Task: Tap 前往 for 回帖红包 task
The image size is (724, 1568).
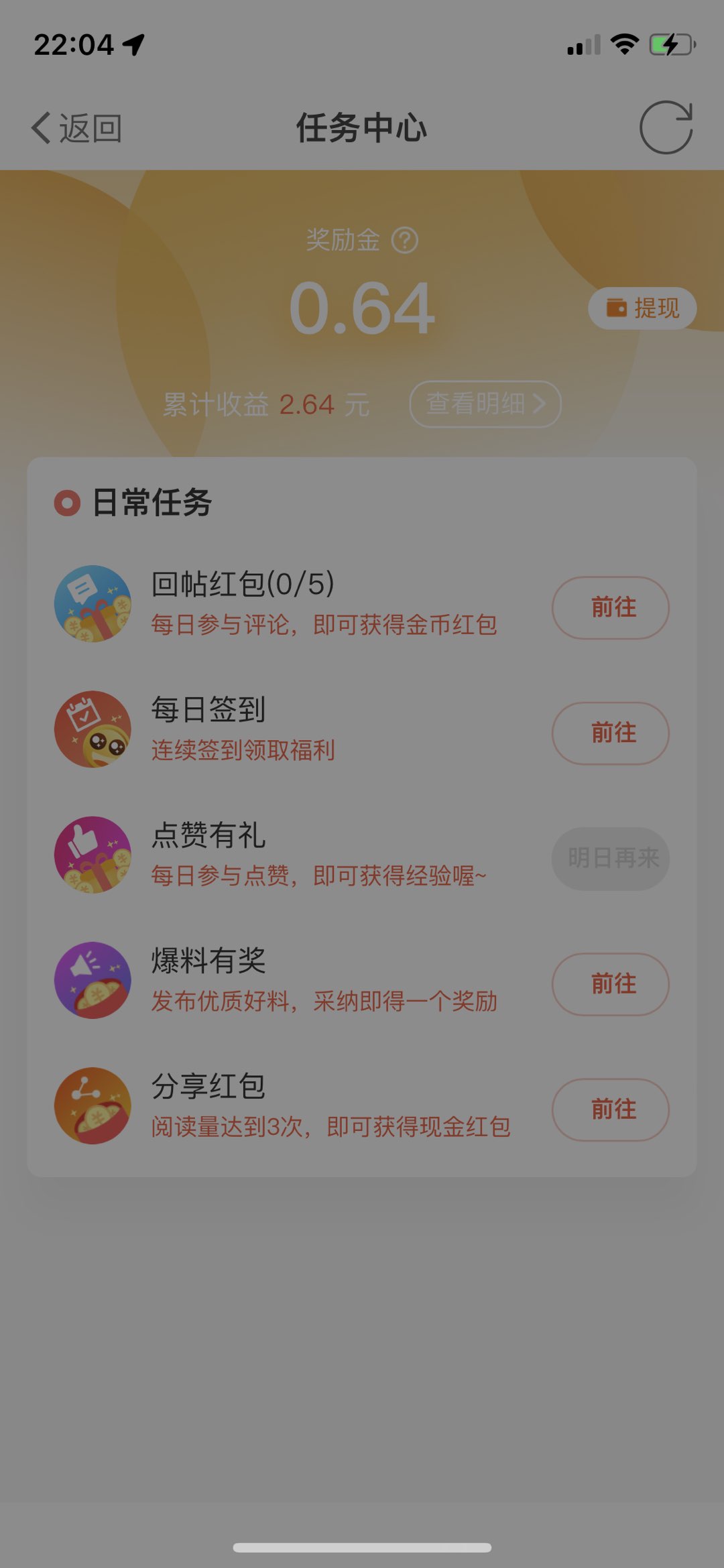Action: [x=610, y=607]
